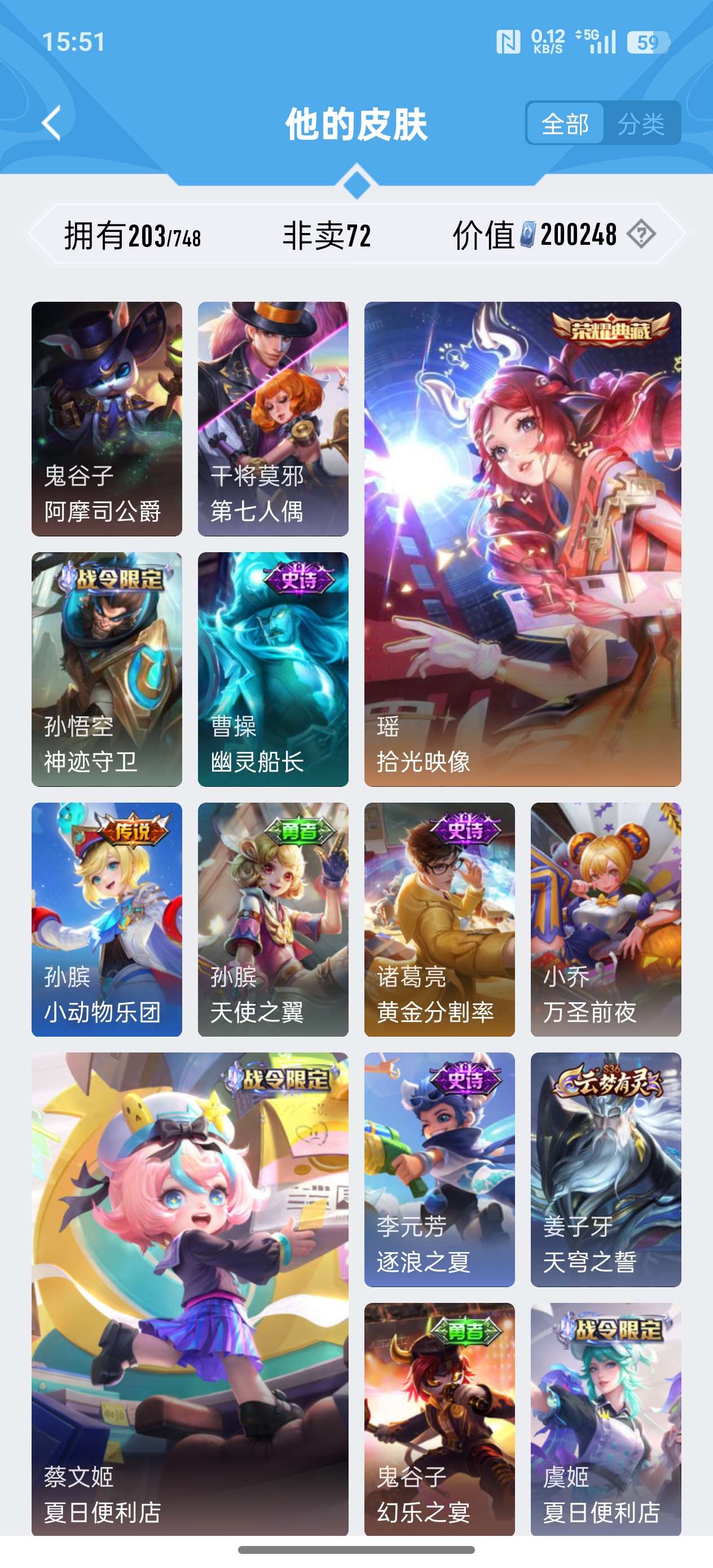
Task: Open 诸葛亮 黄金分割率 skin card
Action: coord(439,919)
